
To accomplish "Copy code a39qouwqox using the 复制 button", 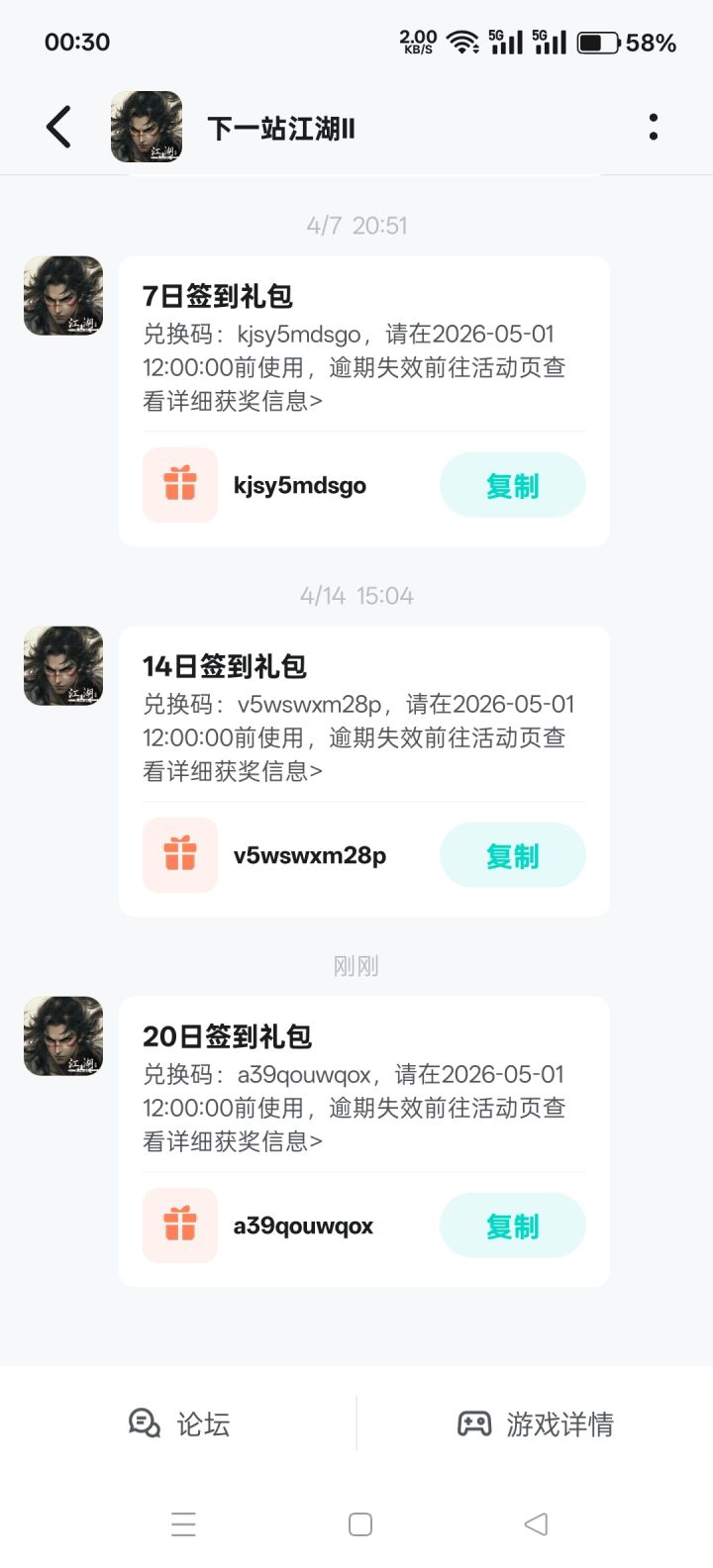I will pos(512,1225).
